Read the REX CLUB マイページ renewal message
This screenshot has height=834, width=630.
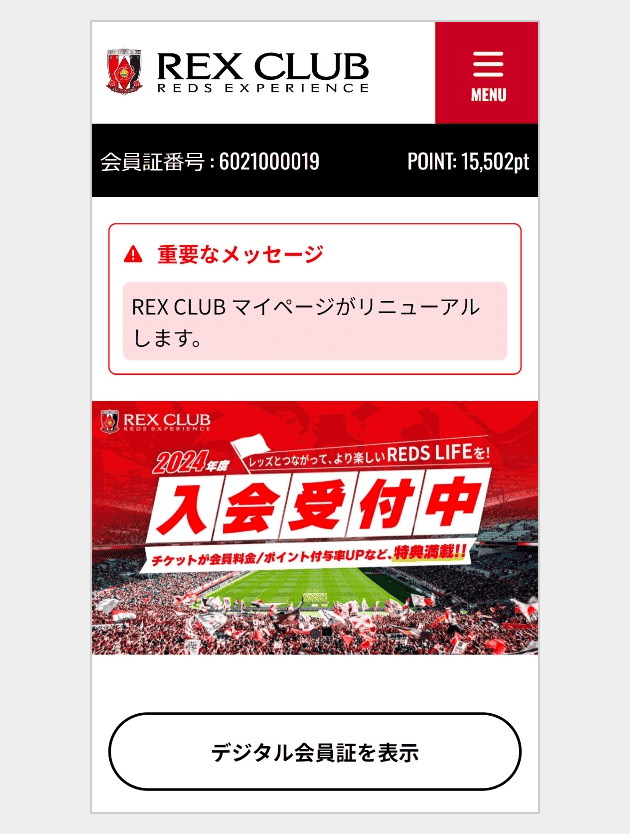click(314, 321)
